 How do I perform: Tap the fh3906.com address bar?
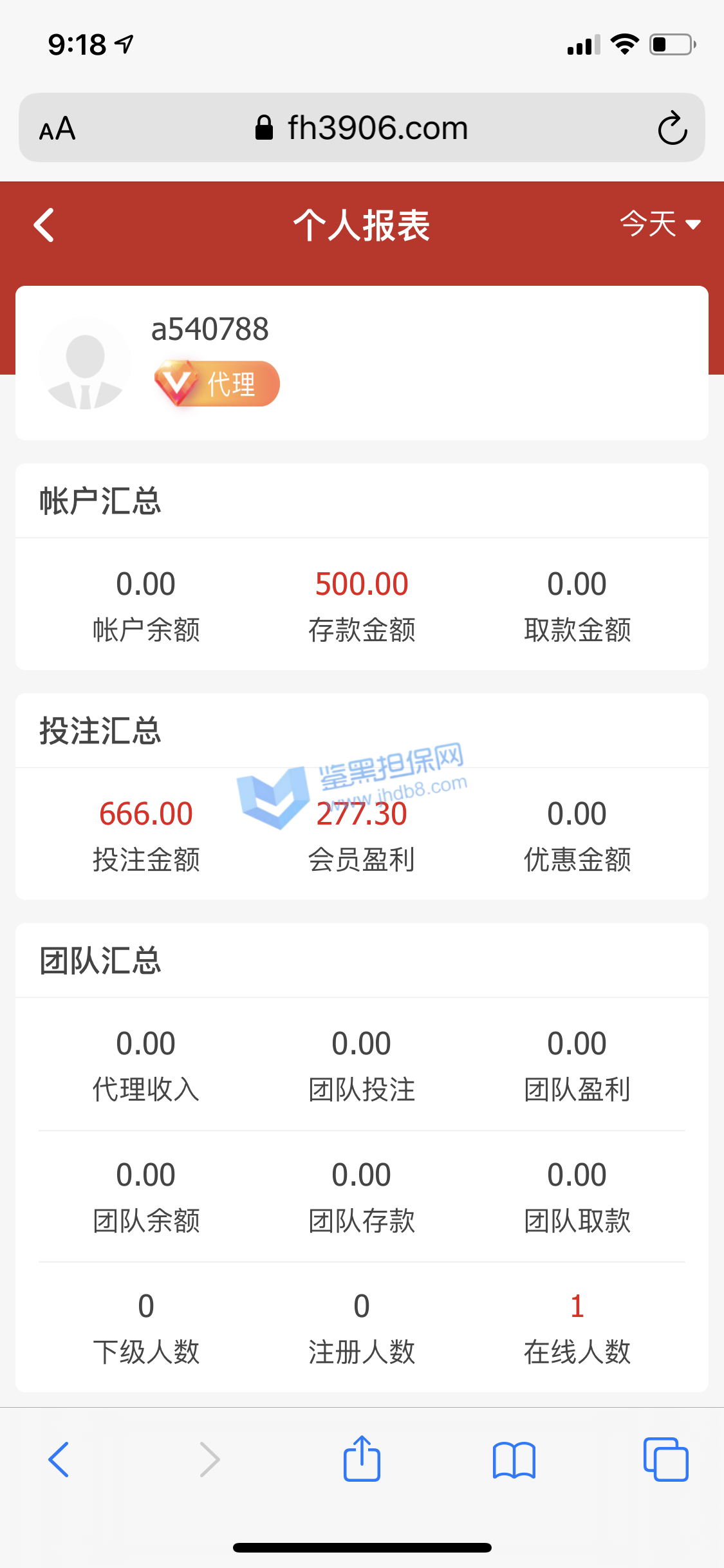pyautogui.click(x=362, y=128)
